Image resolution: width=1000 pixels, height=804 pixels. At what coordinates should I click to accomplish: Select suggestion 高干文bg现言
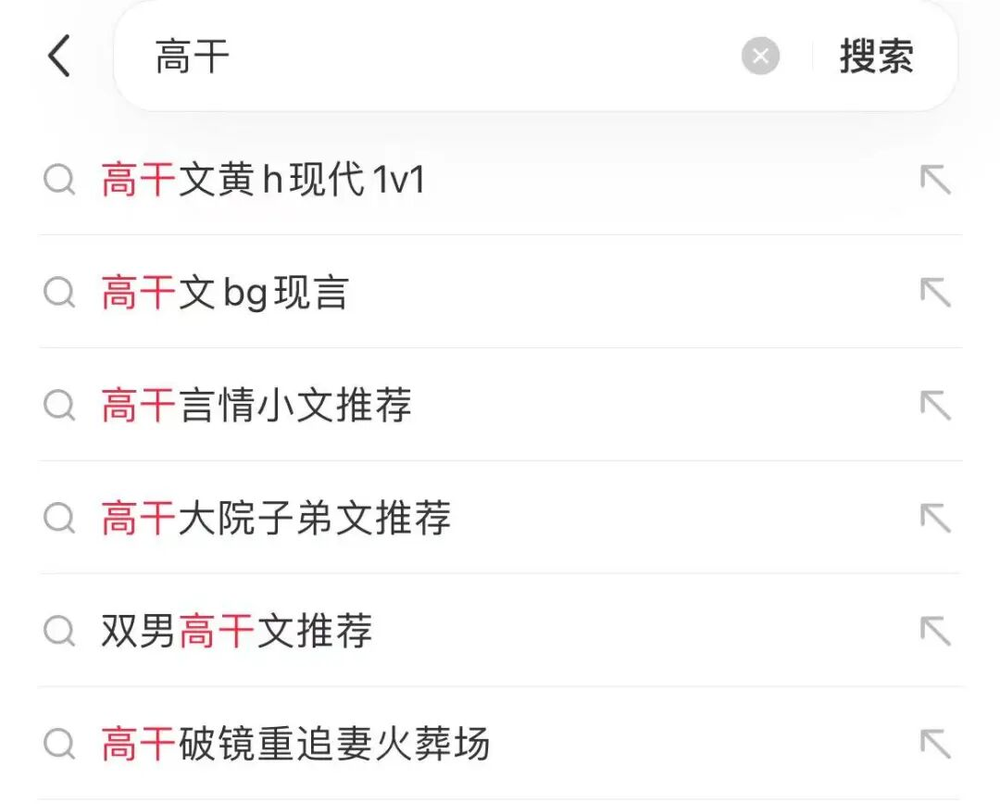[x=225, y=293]
